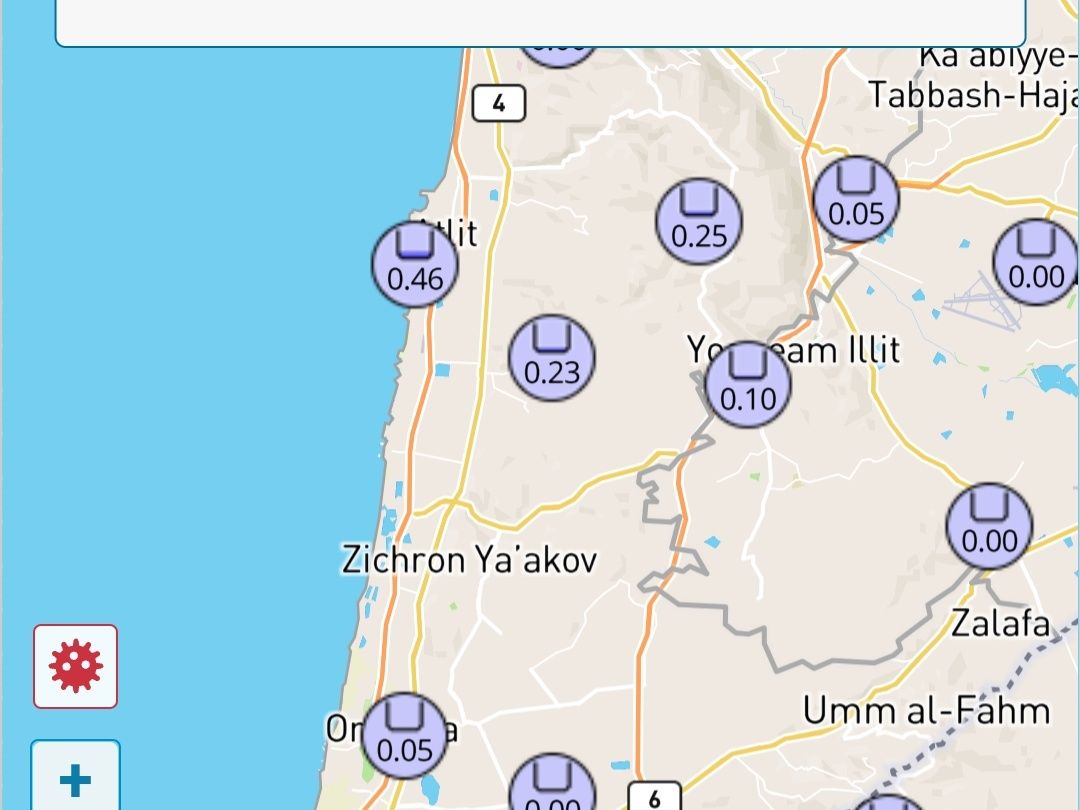Select the 0.10 marker at Yokneam Illit
This screenshot has height=810, width=1080.
[x=748, y=385]
